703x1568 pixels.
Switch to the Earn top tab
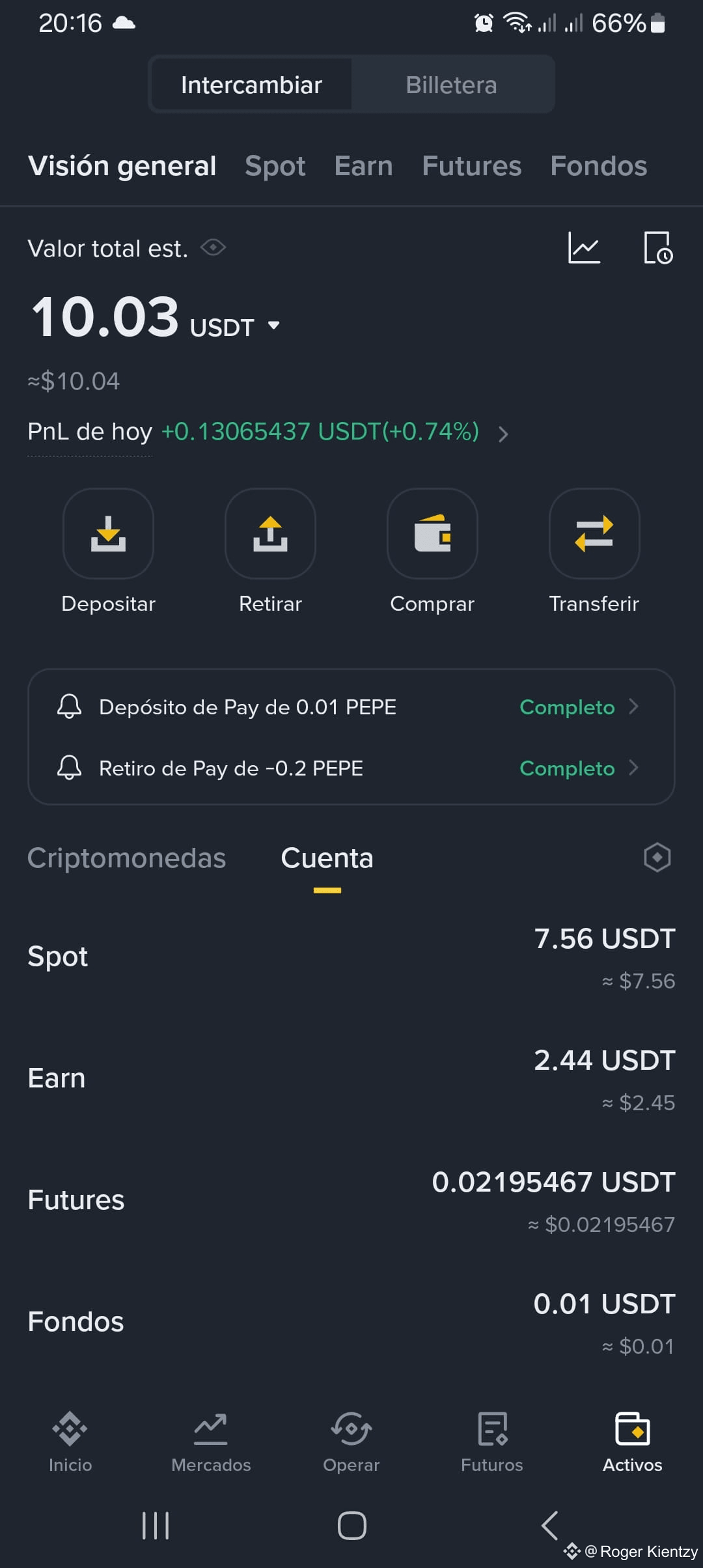tap(363, 166)
